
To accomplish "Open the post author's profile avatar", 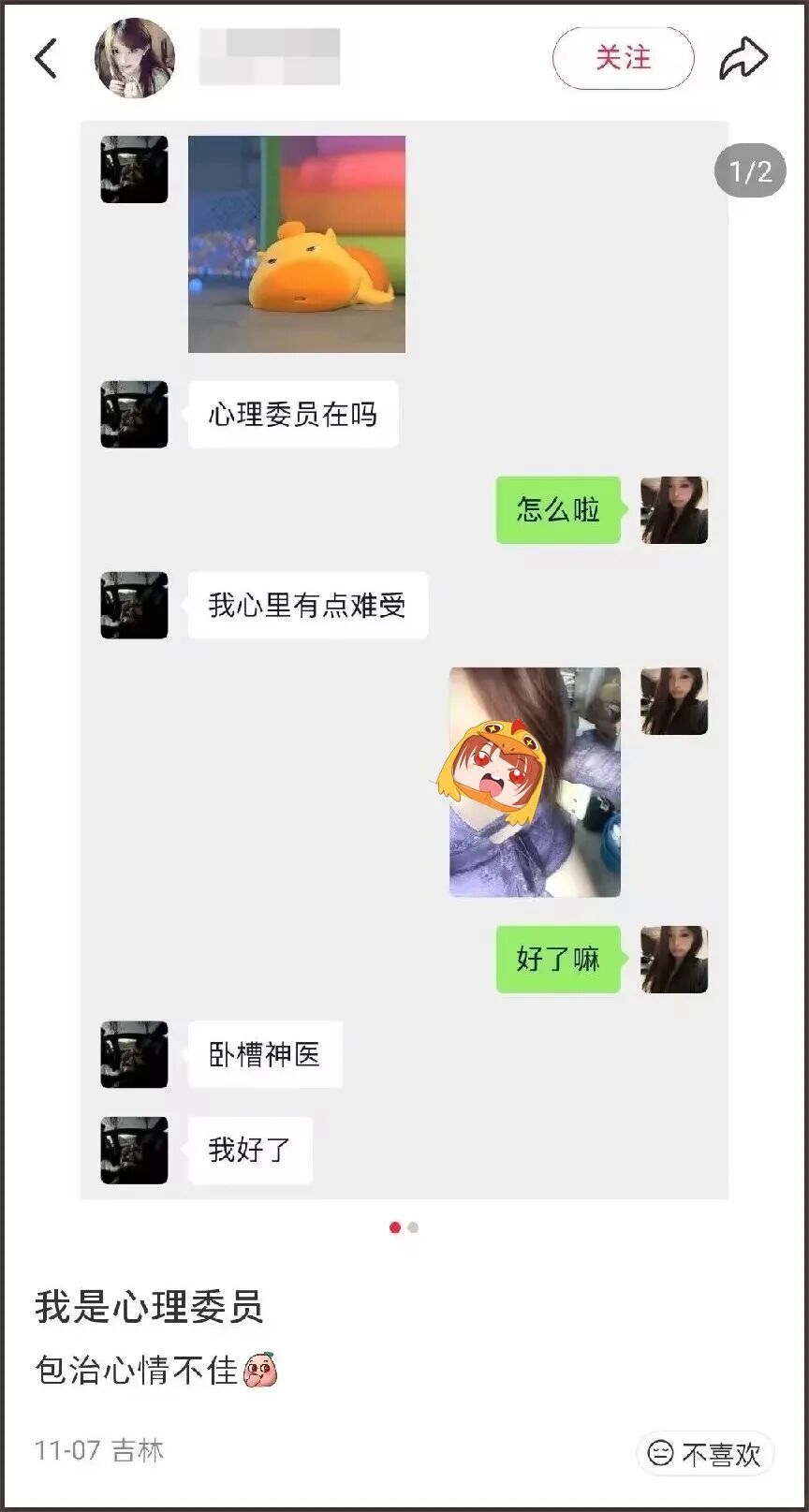I will (x=135, y=58).
